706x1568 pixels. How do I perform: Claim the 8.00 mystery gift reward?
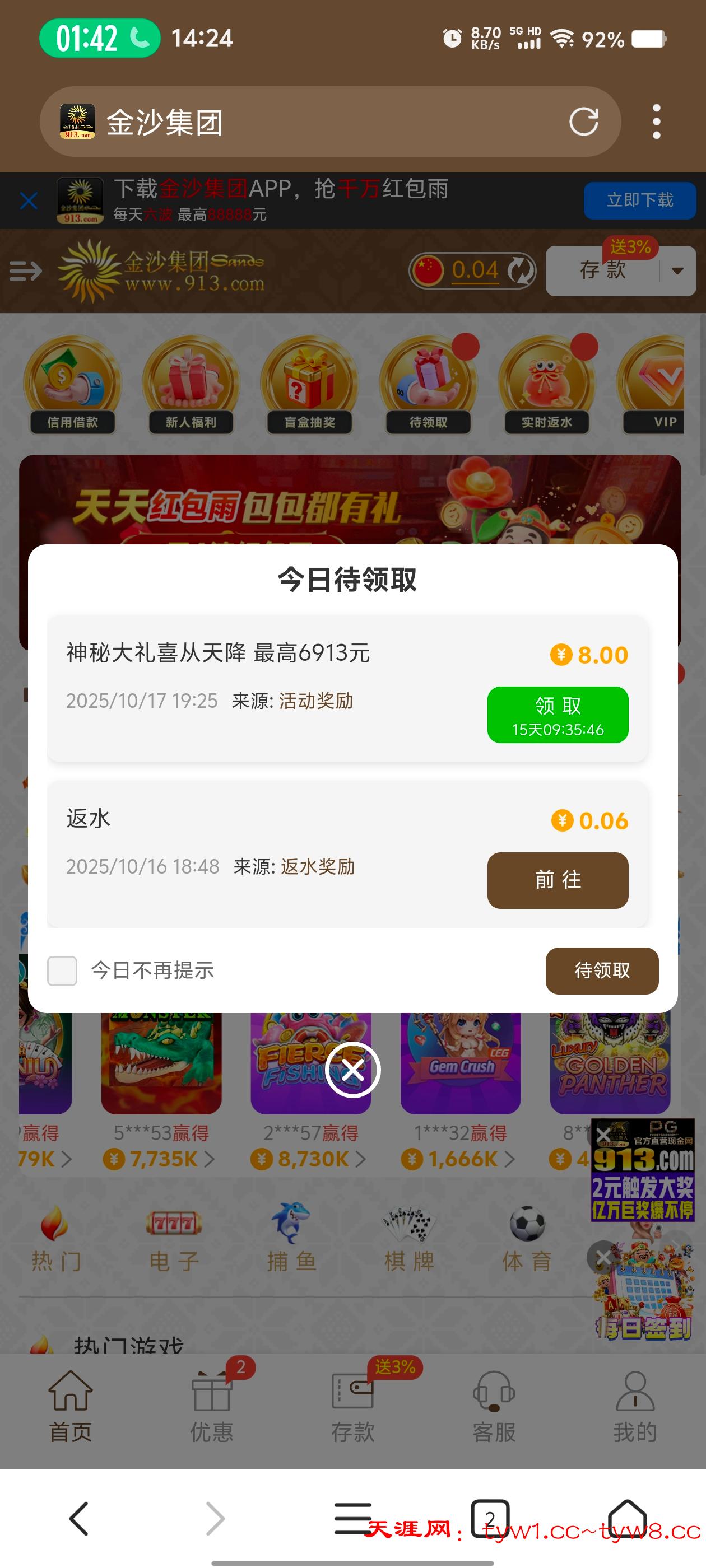558,714
